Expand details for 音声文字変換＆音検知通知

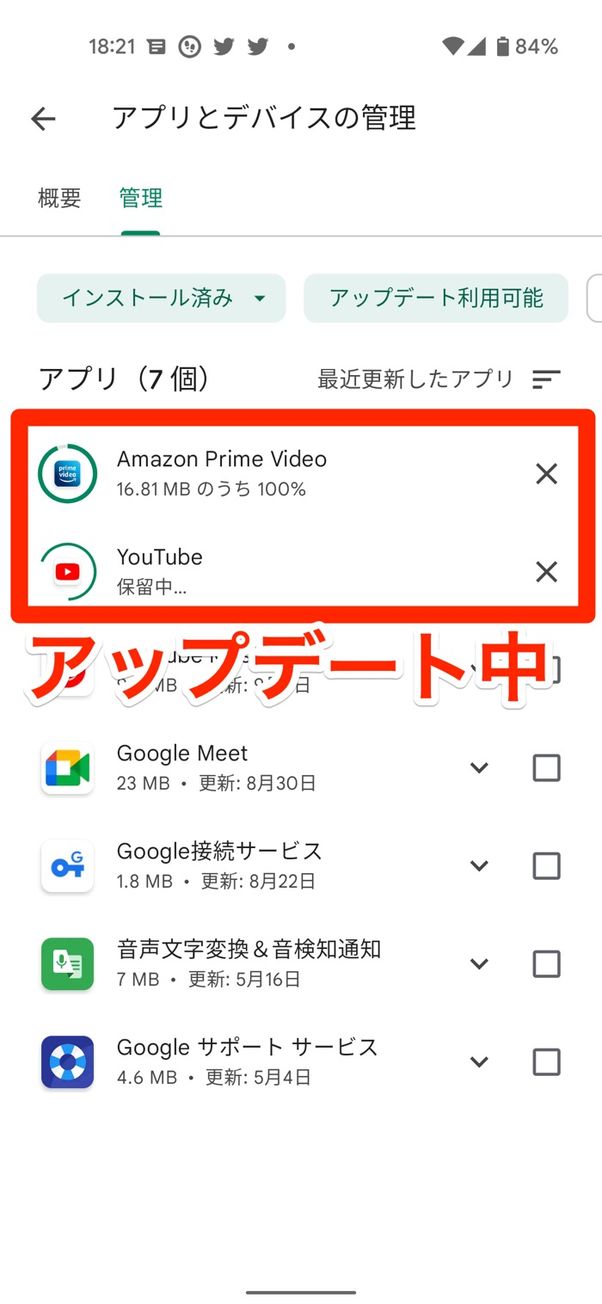[x=479, y=964]
